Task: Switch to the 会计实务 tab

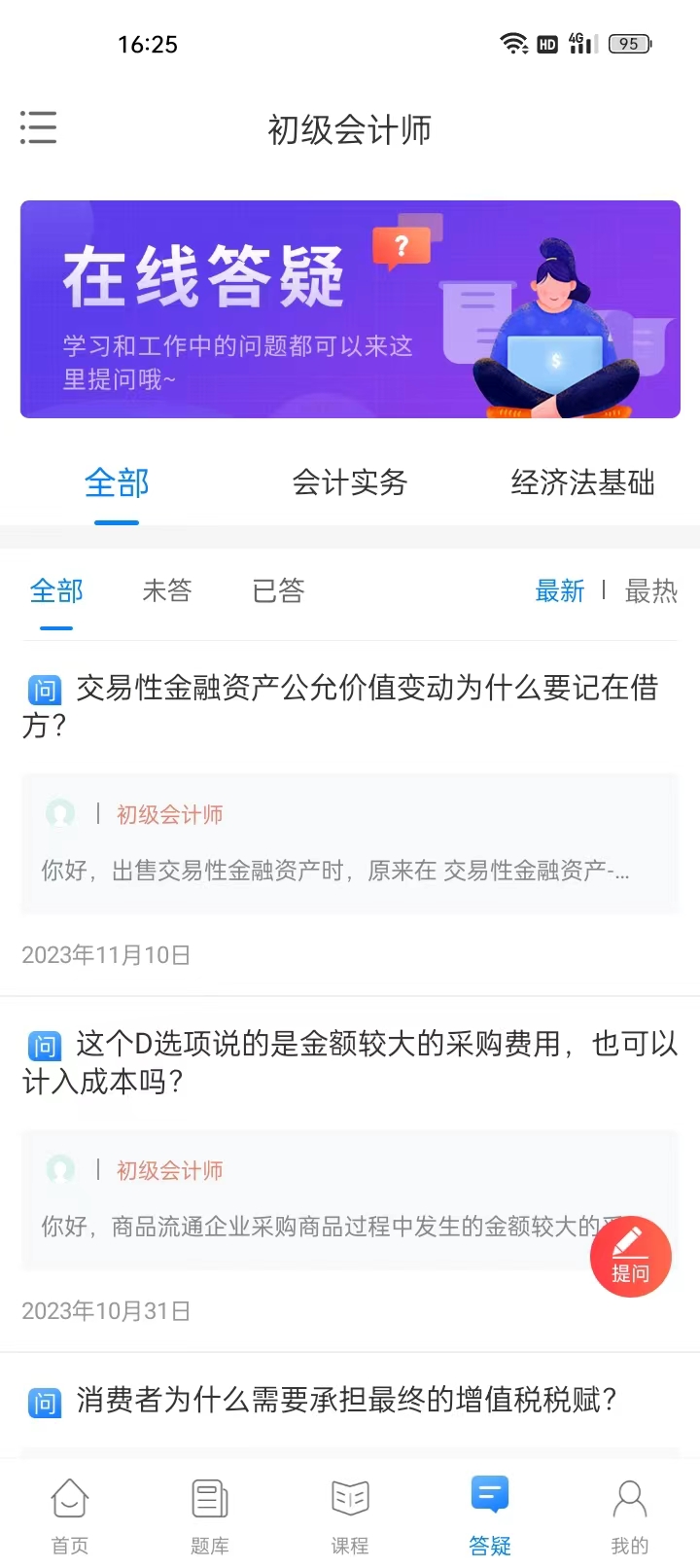Action: [x=350, y=483]
